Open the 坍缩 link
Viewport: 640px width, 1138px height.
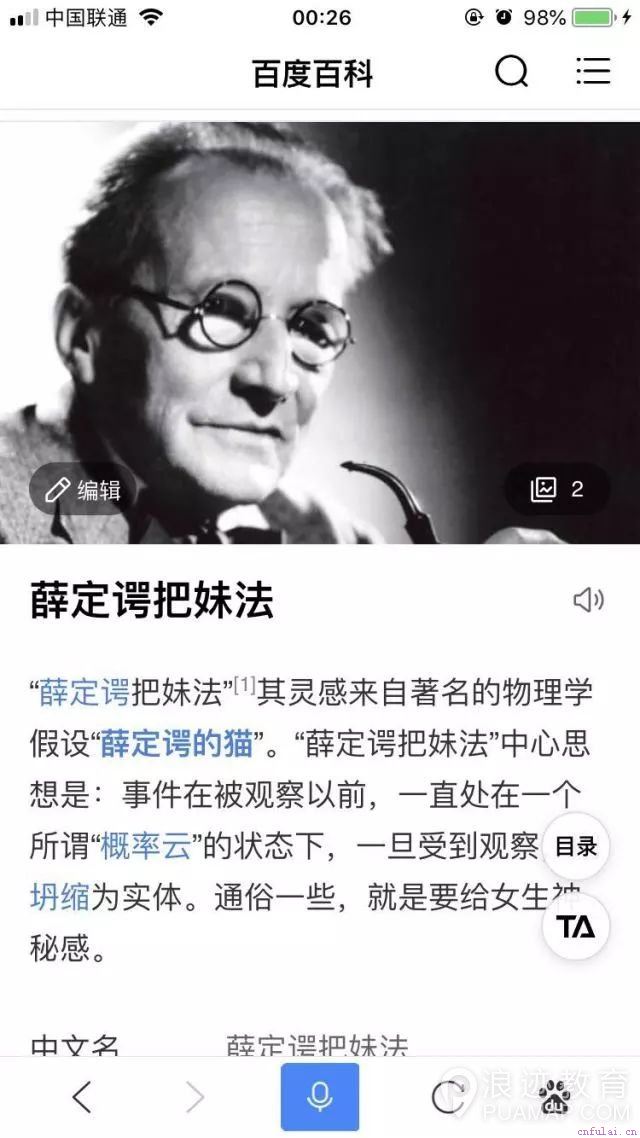[60, 896]
